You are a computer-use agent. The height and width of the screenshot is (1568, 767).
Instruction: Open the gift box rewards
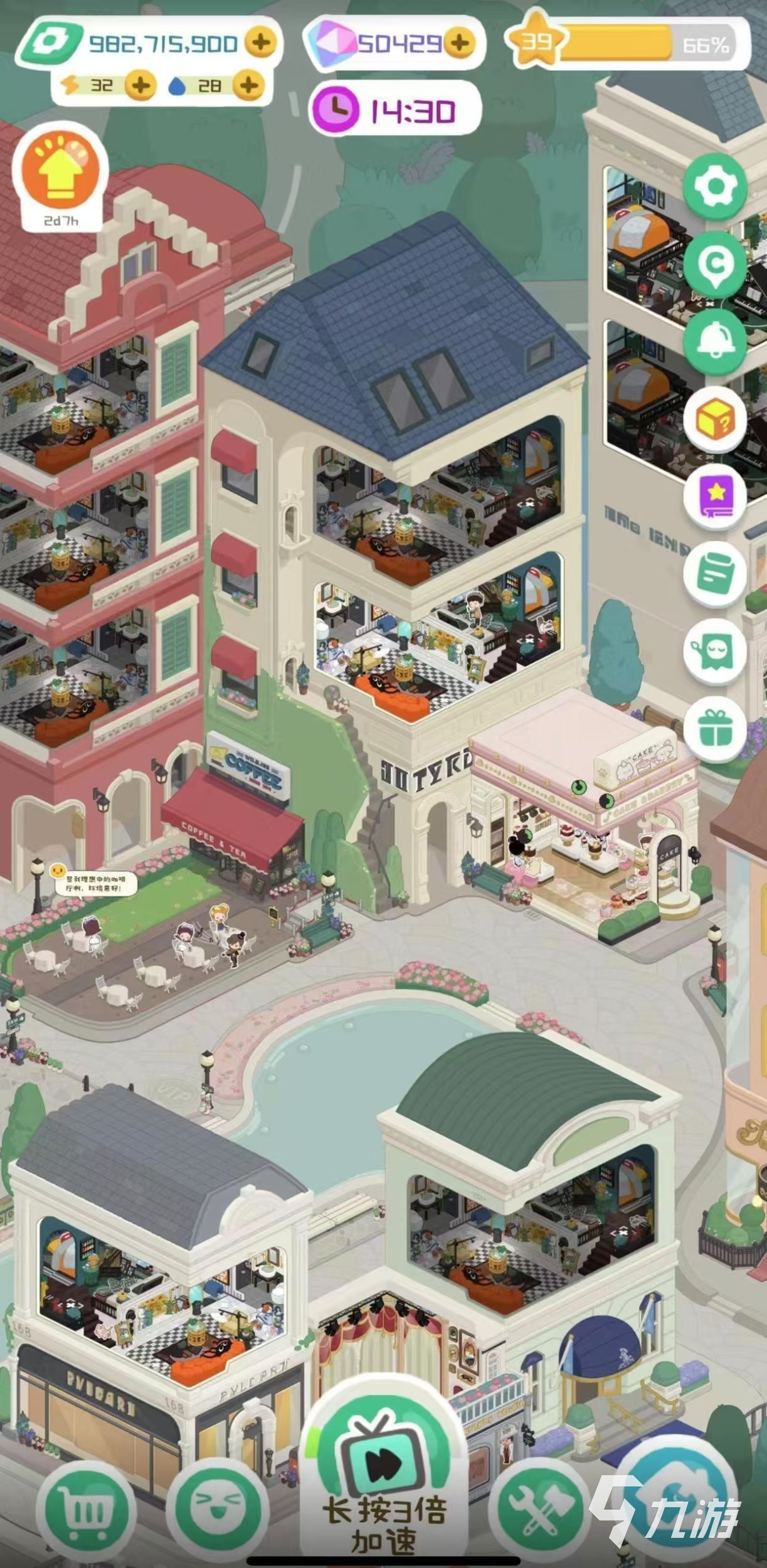point(716,729)
